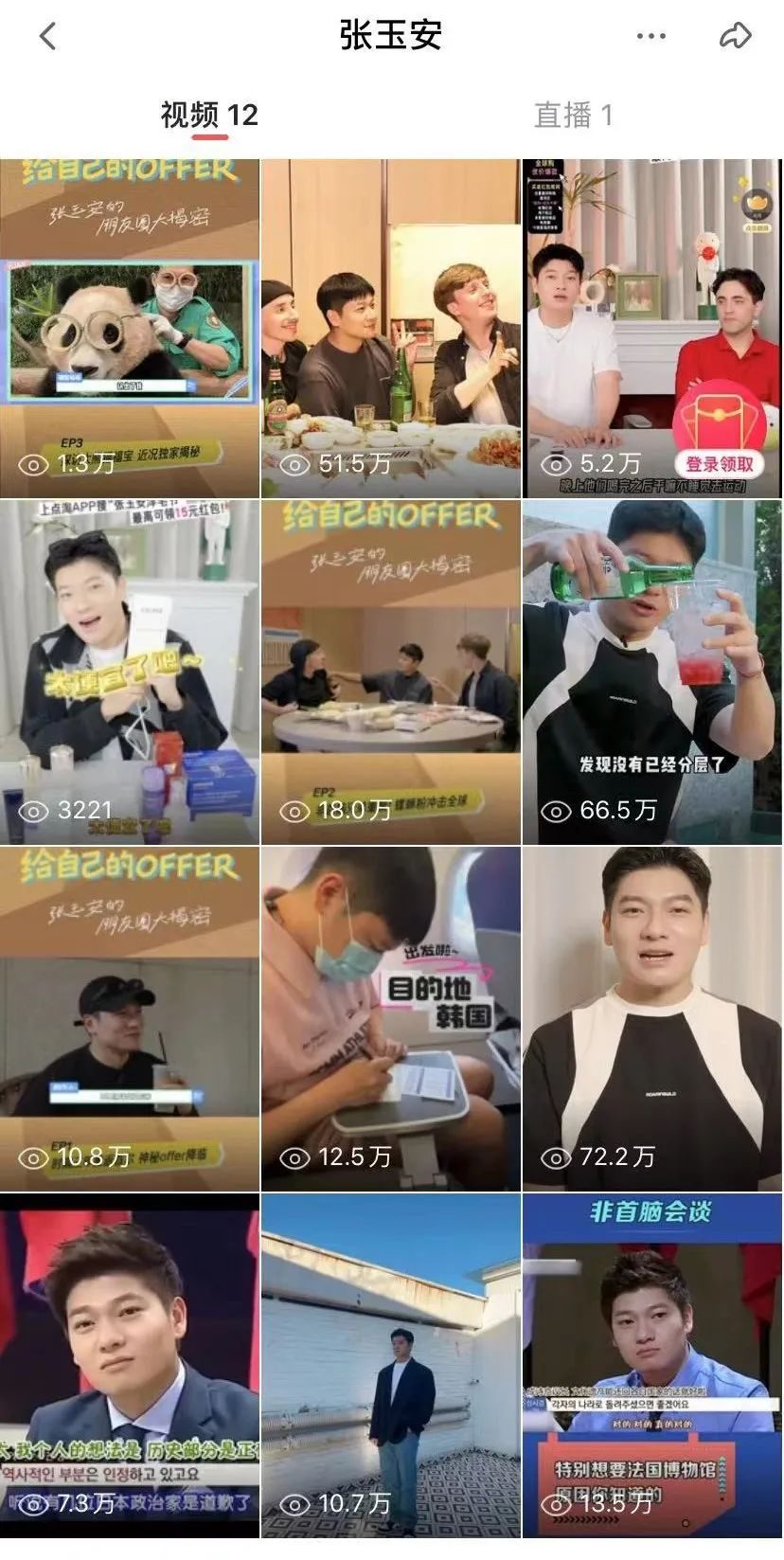784x1560 pixels.
Task: Open the video with 72.2万 views
Action: [x=652, y=1019]
